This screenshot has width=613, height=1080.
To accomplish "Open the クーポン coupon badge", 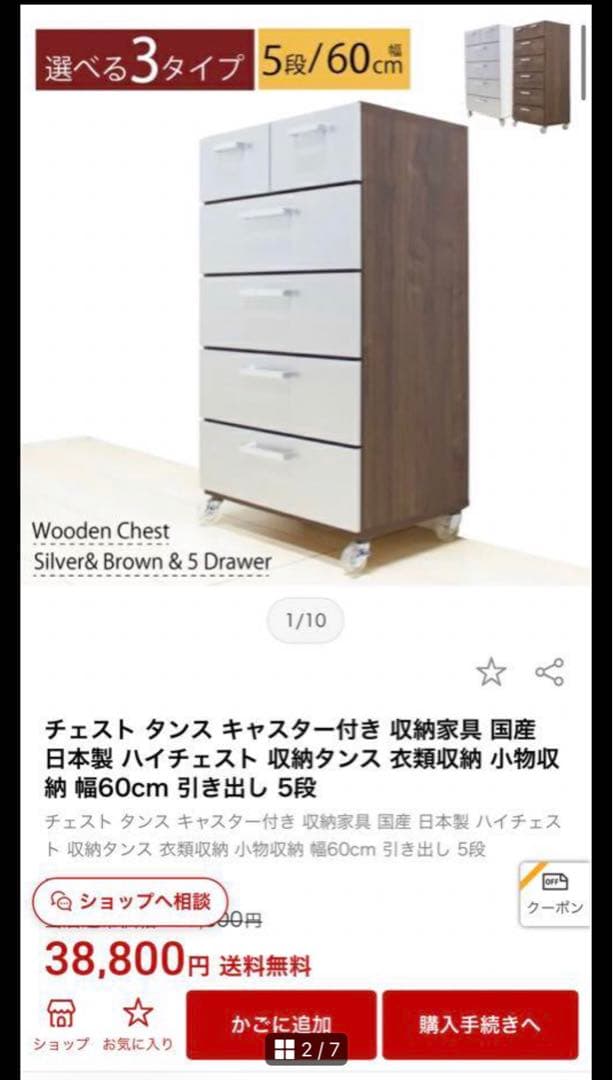I will coord(554,893).
